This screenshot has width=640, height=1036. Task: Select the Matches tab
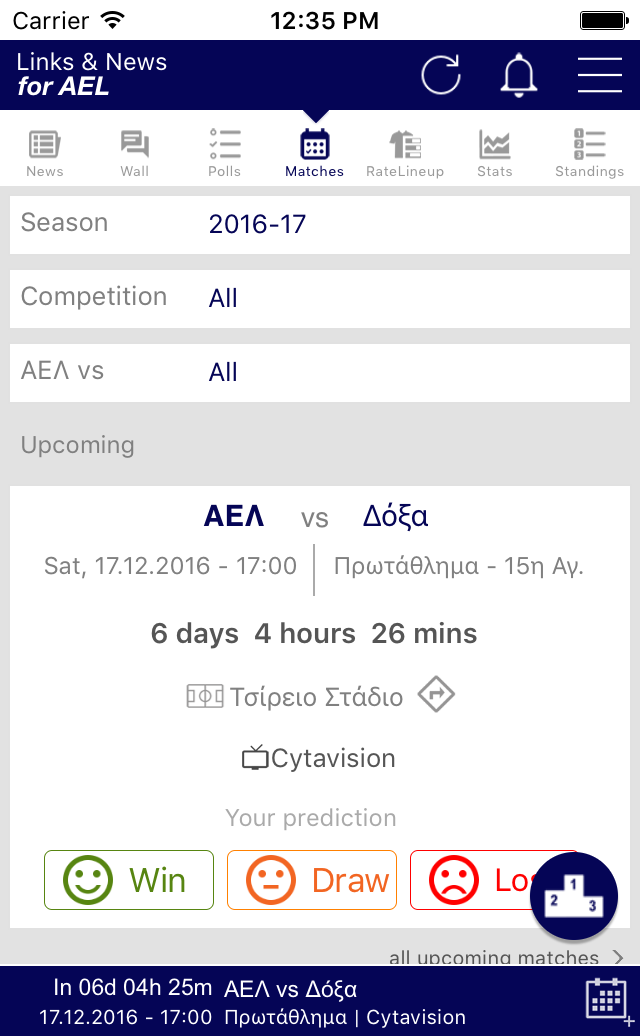[314, 153]
